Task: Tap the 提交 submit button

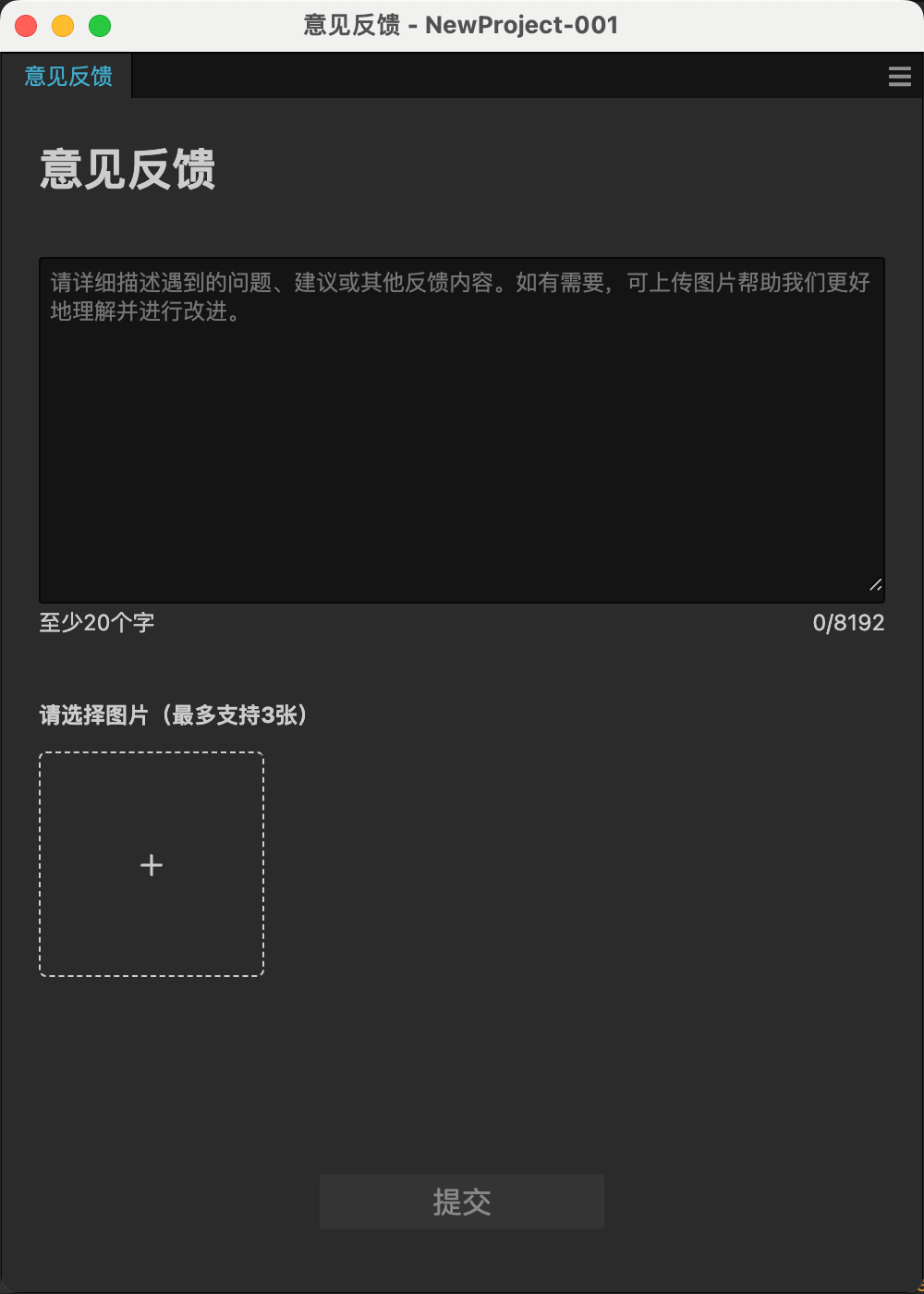Action: click(461, 1202)
